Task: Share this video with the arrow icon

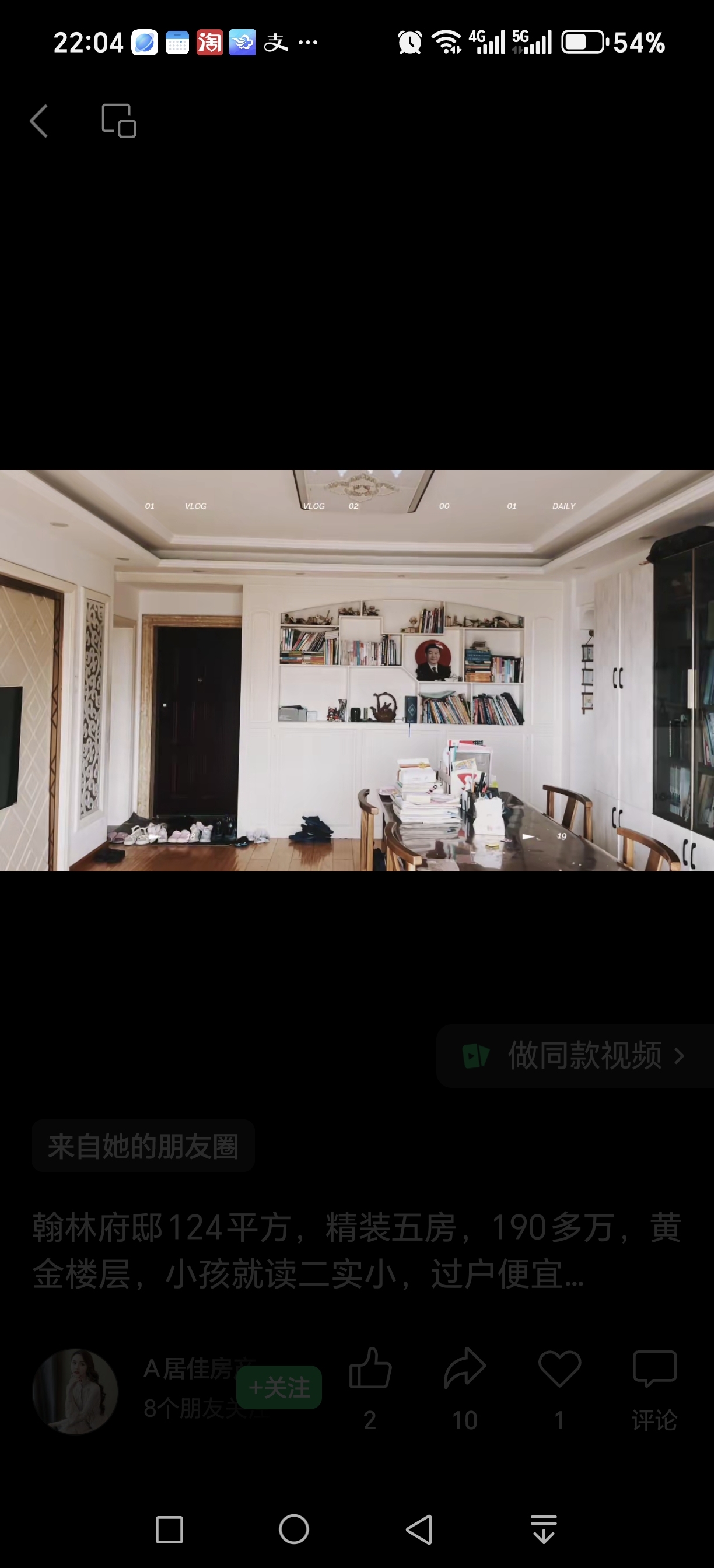Action: pyautogui.click(x=465, y=1370)
